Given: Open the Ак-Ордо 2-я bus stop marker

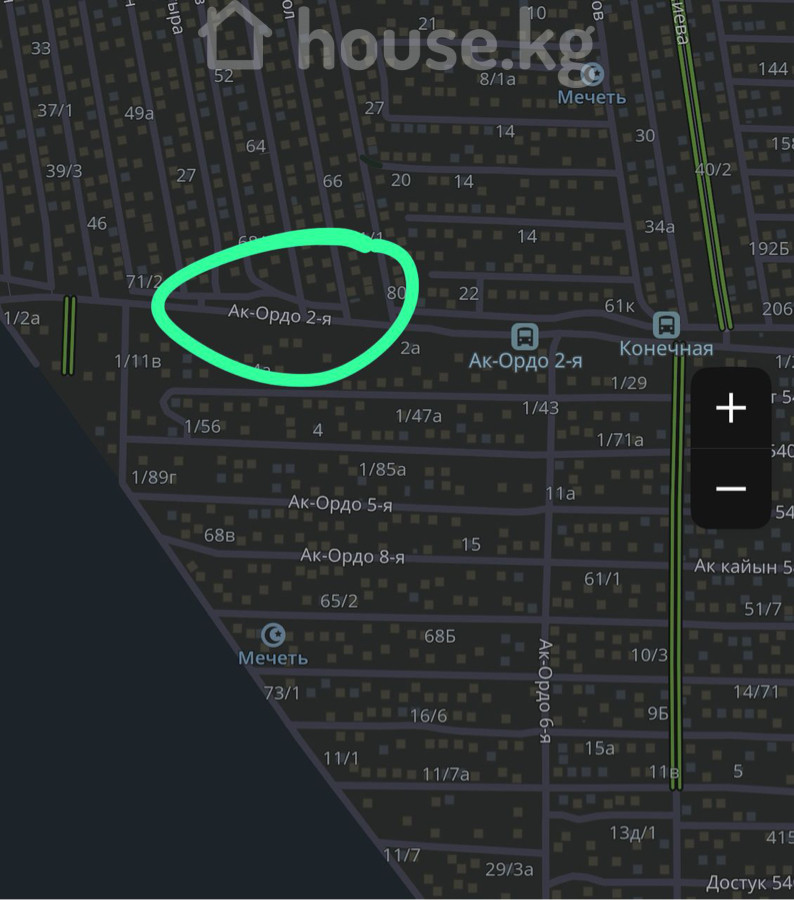Looking at the screenshot, I should (524, 336).
